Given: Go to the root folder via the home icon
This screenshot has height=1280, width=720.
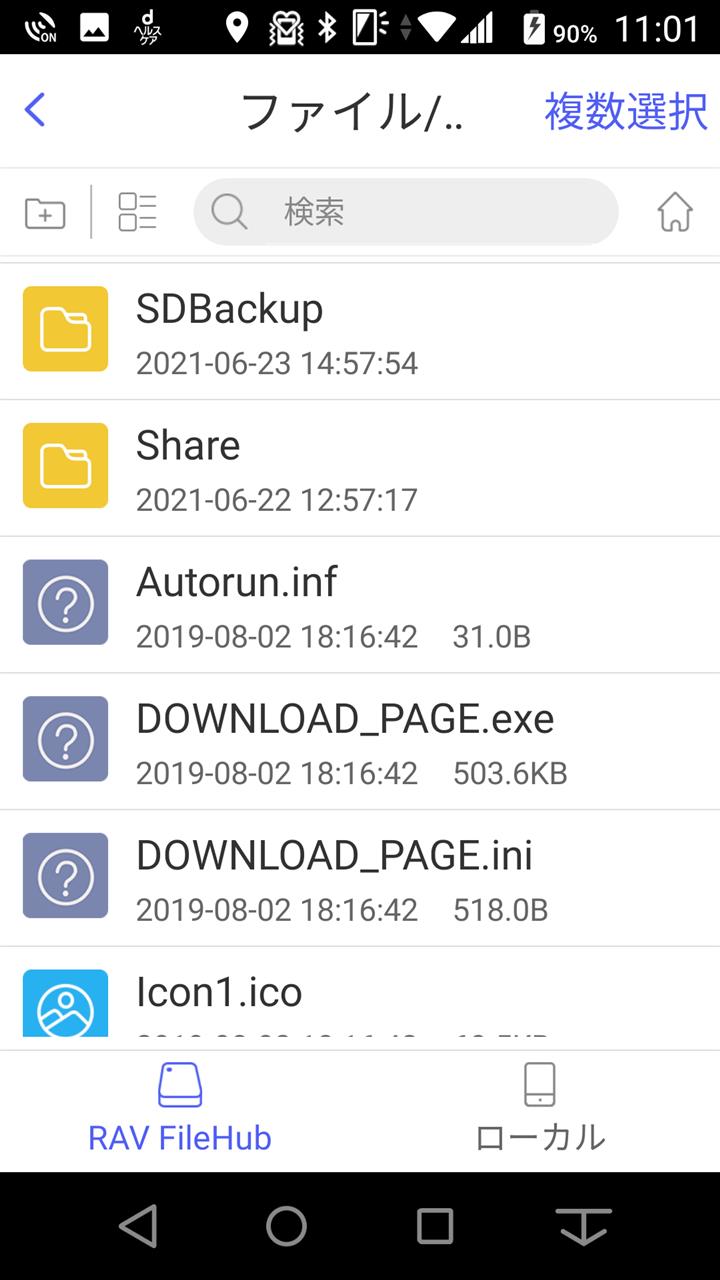Looking at the screenshot, I should (675, 212).
